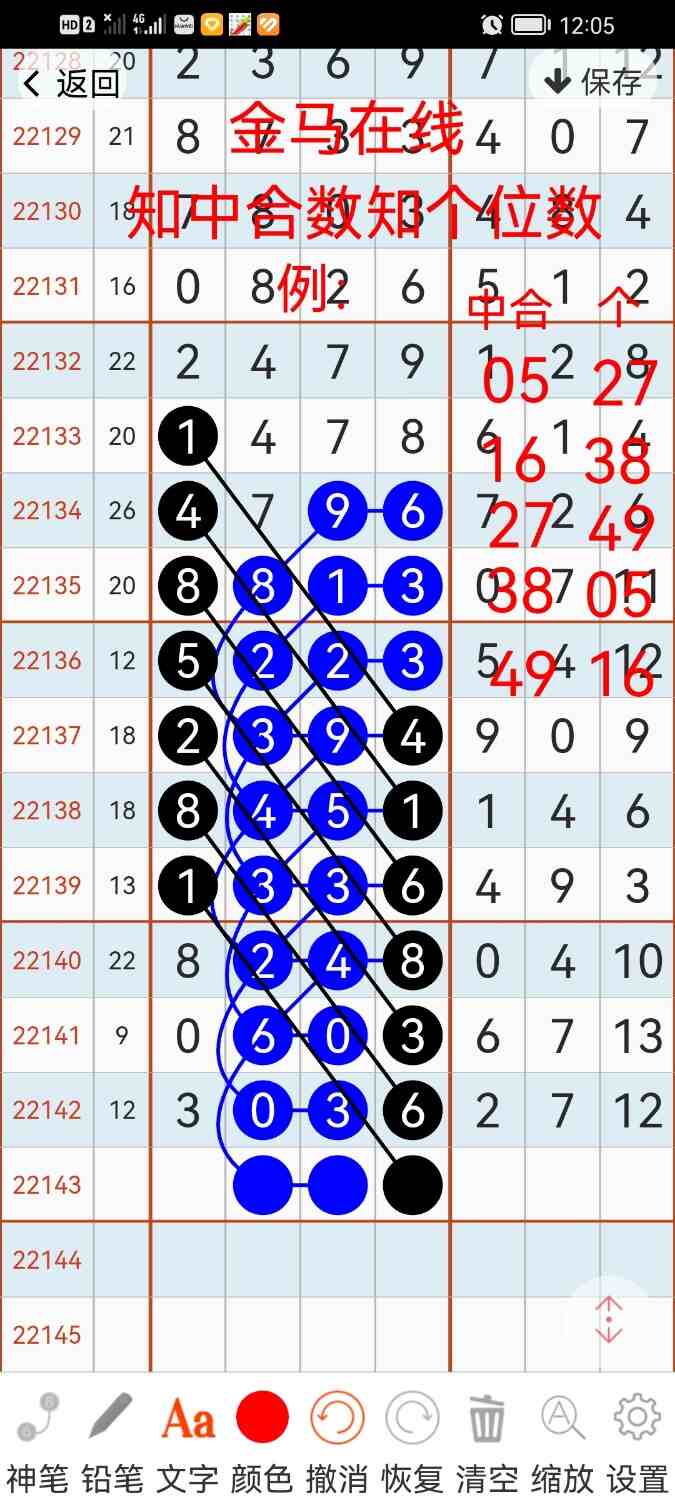Save the chart with 保存

pos(592,82)
